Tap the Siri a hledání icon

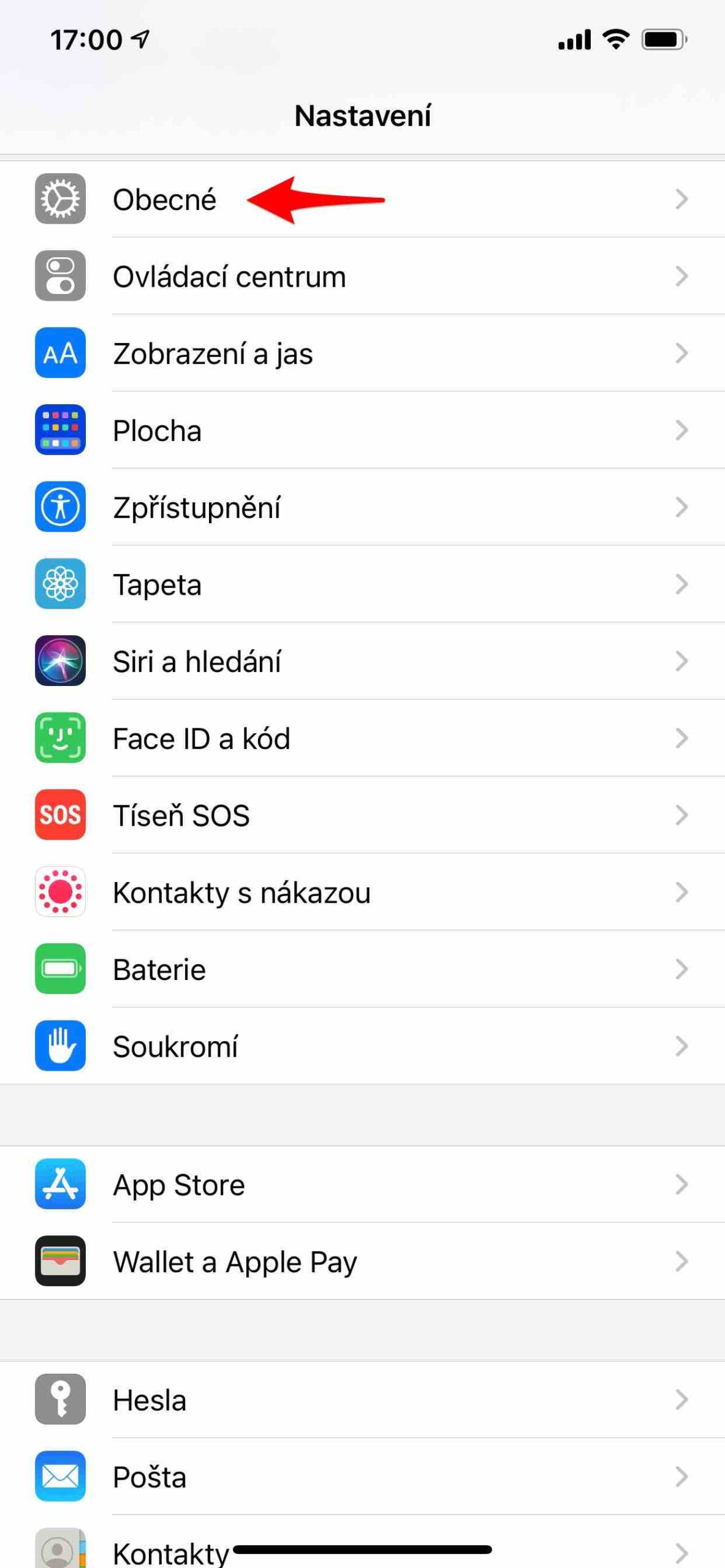(x=60, y=661)
